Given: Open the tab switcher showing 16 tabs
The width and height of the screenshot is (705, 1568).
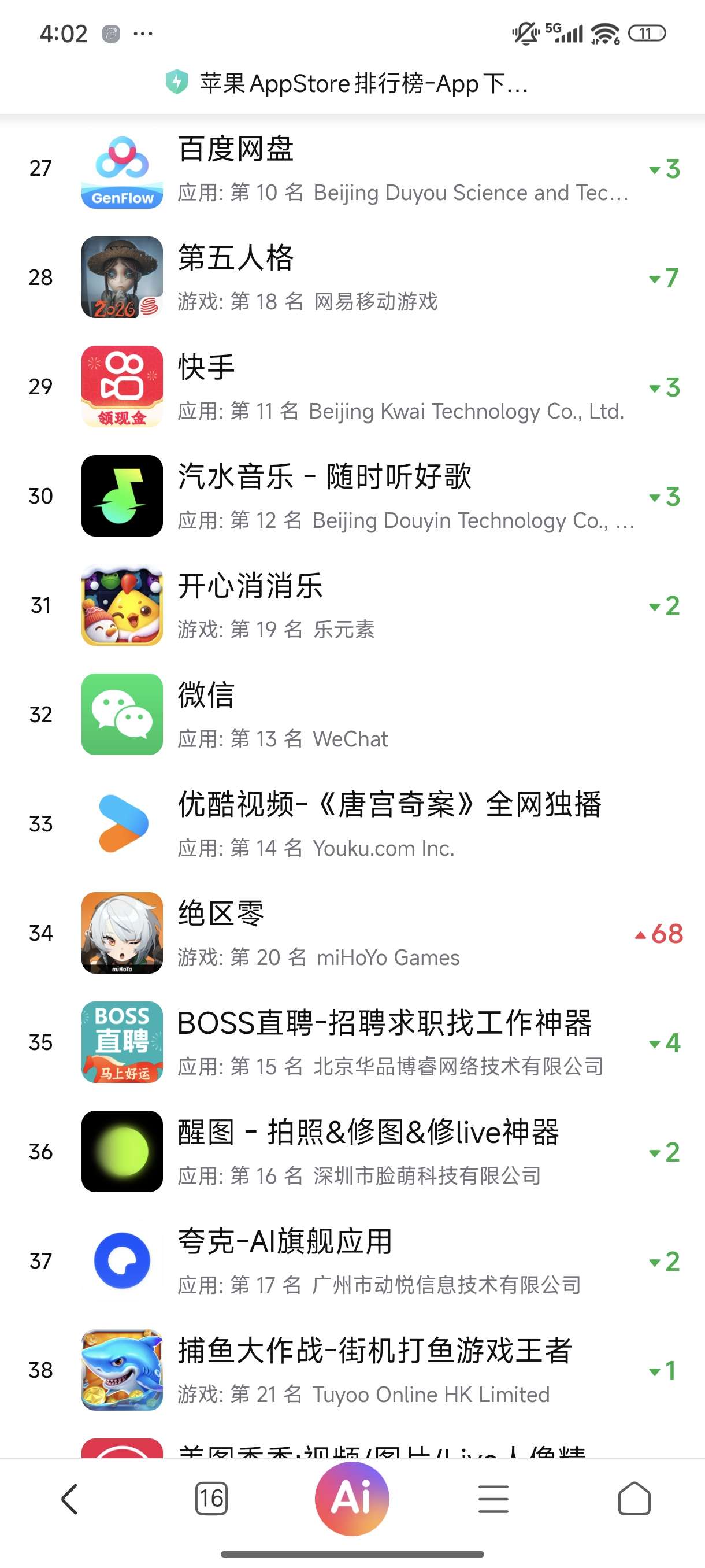Looking at the screenshot, I should tap(211, 1499).
